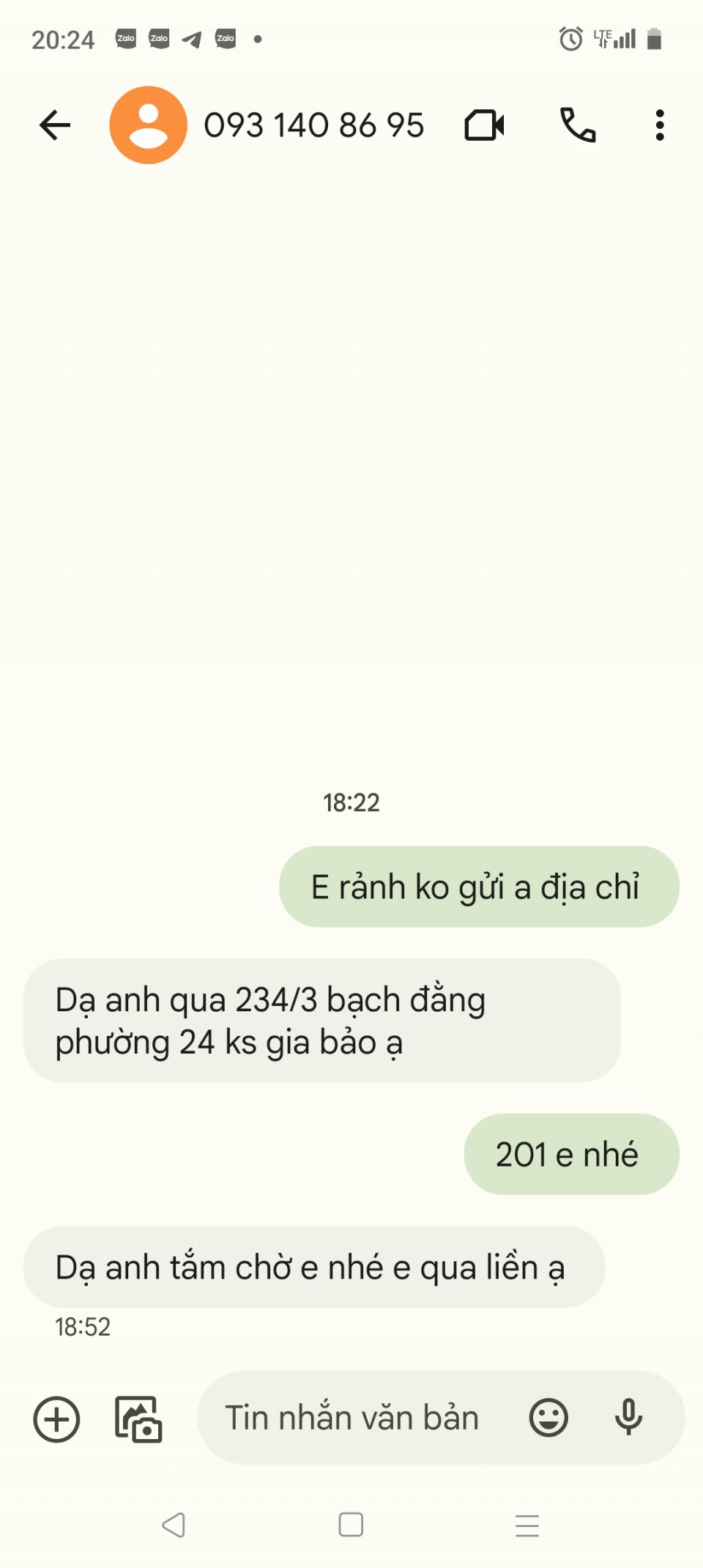Screen dimensions: 703x1568
Task: Tap the system home button
Action: [351, 1525]
